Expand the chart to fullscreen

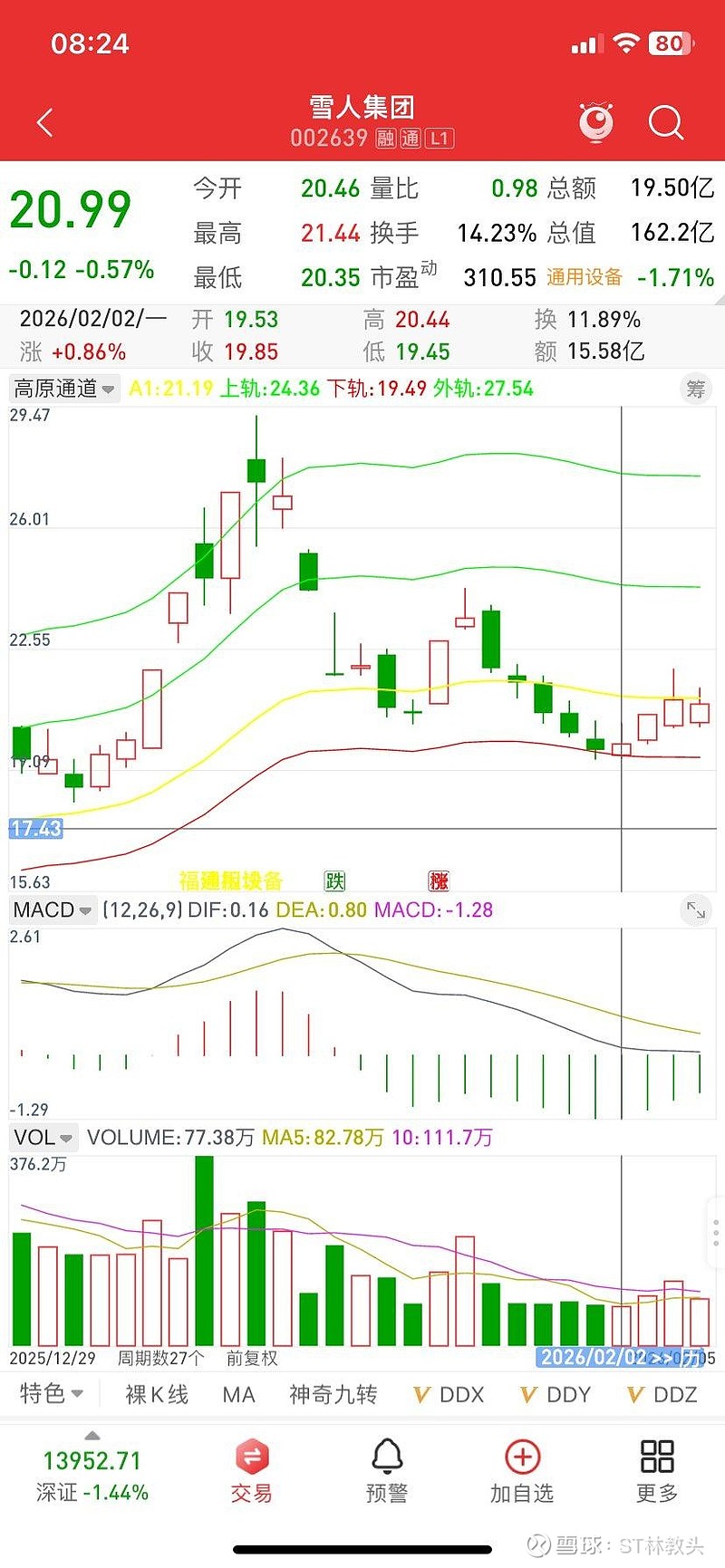(696, 910)
